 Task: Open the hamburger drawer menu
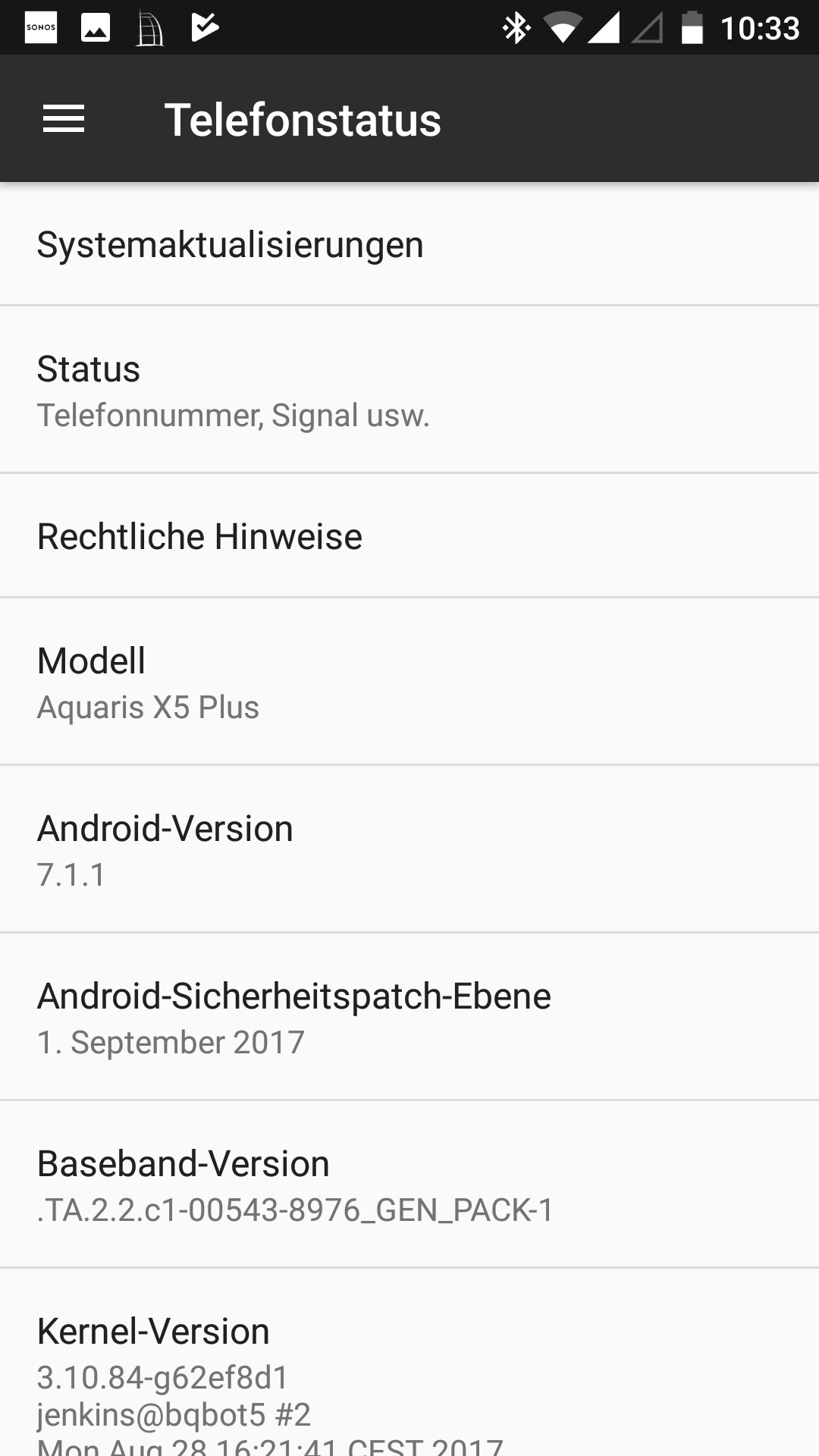(x=64, y=119)
